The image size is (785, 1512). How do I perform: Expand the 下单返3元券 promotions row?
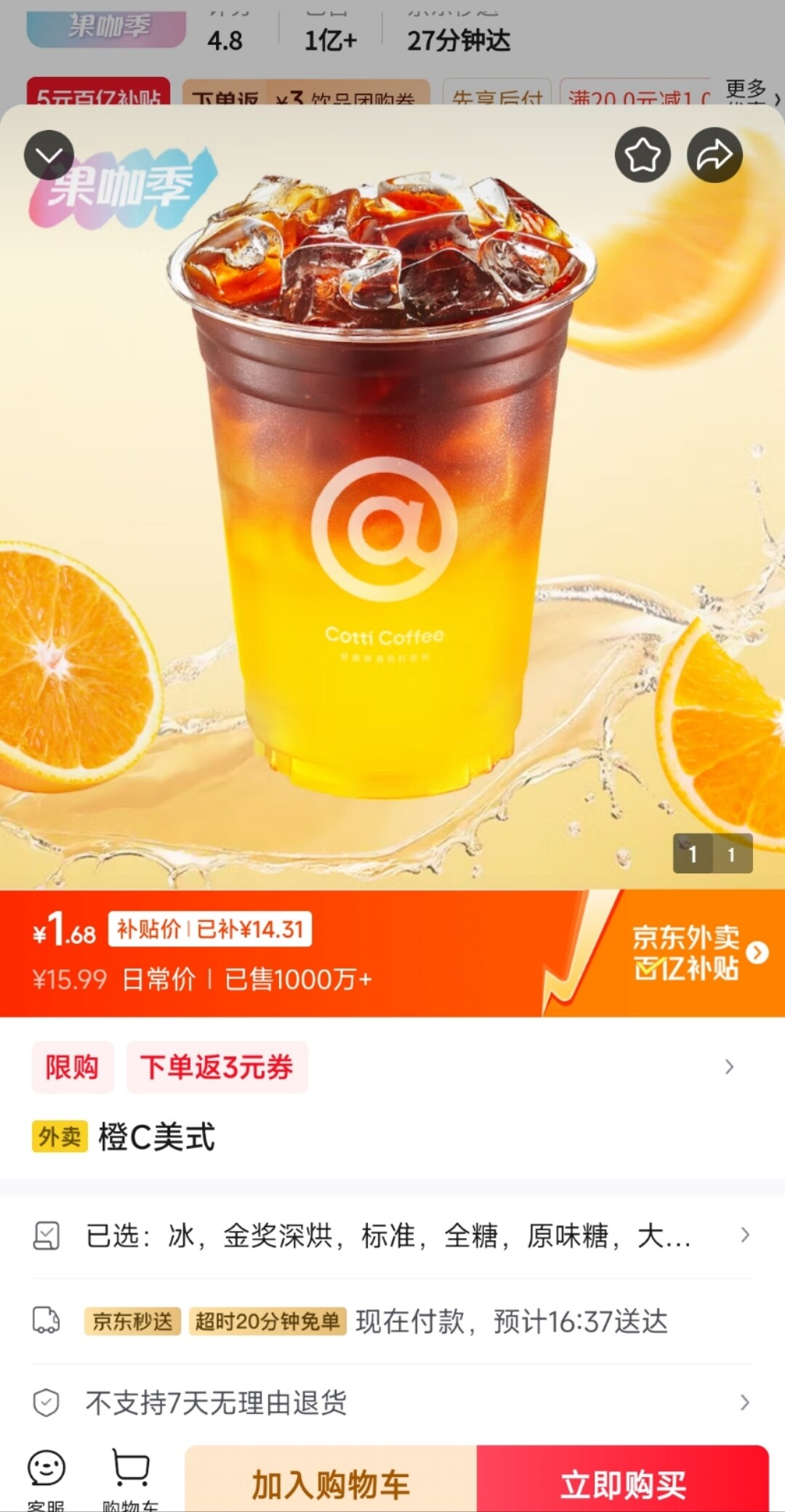729,1067
